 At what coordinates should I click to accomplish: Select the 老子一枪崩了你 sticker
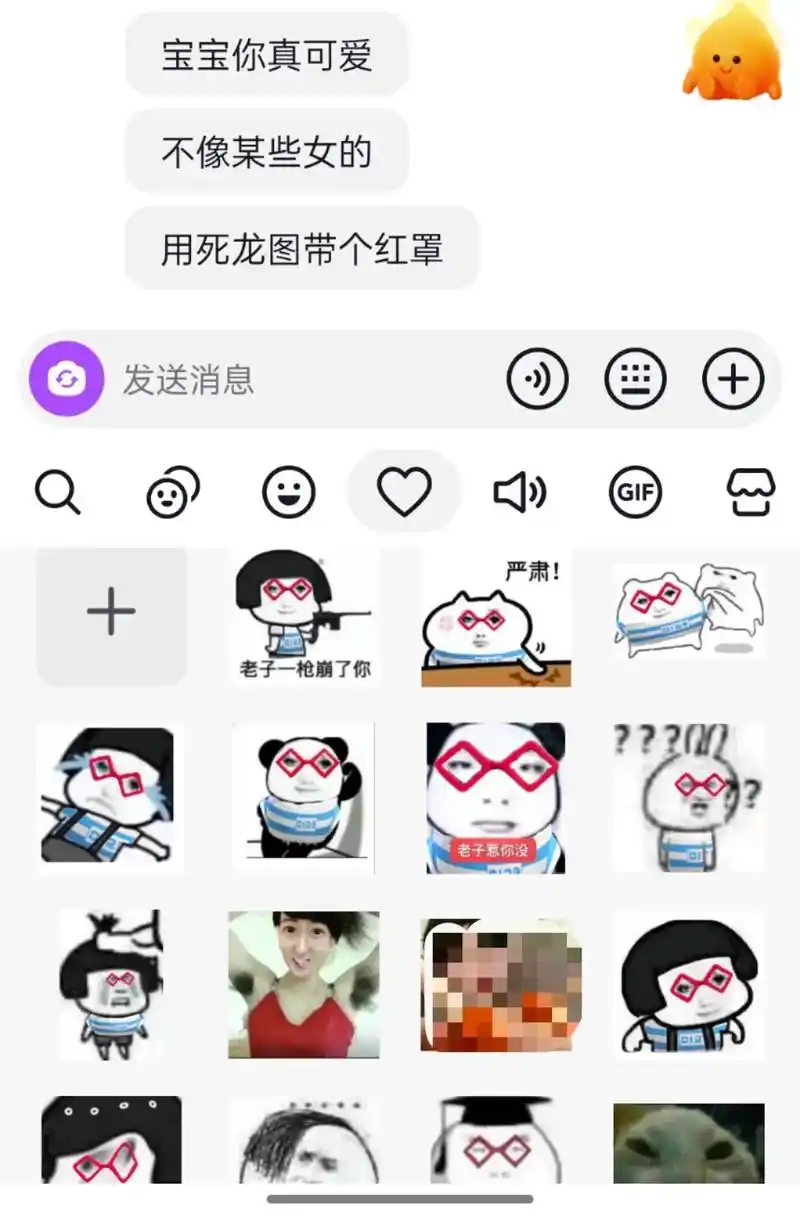click(302, 616)
